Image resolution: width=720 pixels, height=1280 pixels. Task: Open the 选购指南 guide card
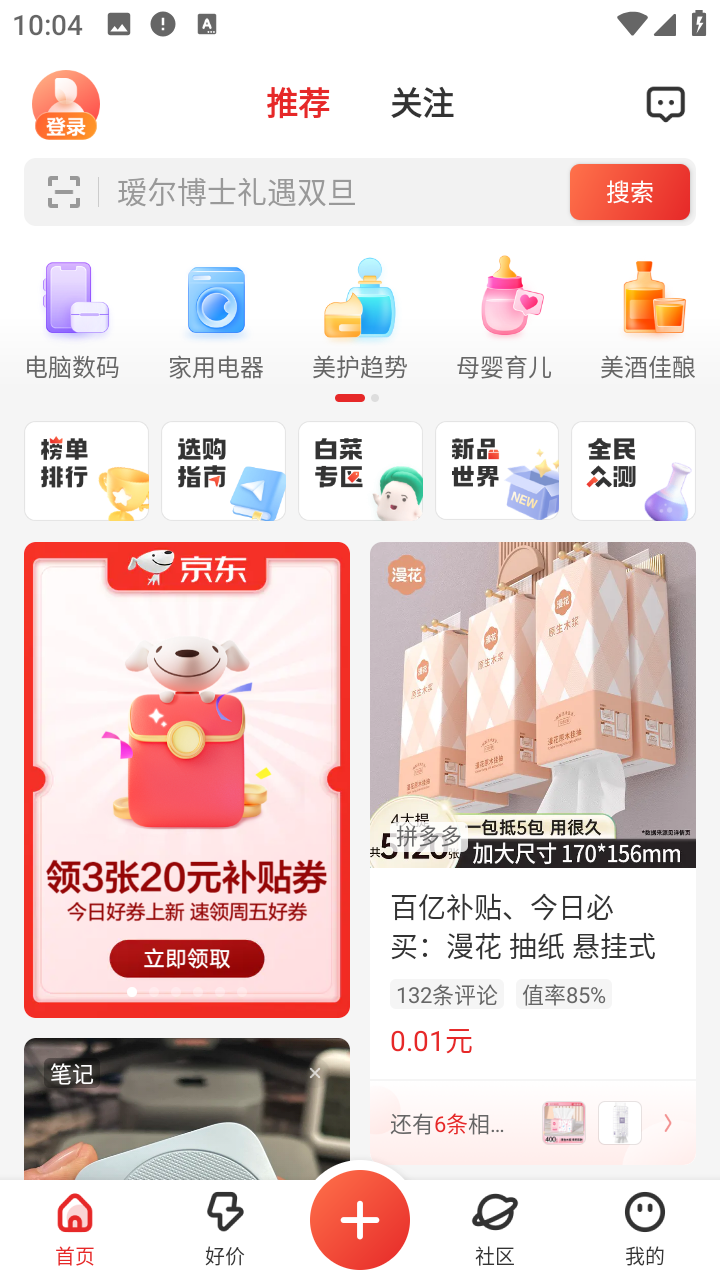[224, 471]
